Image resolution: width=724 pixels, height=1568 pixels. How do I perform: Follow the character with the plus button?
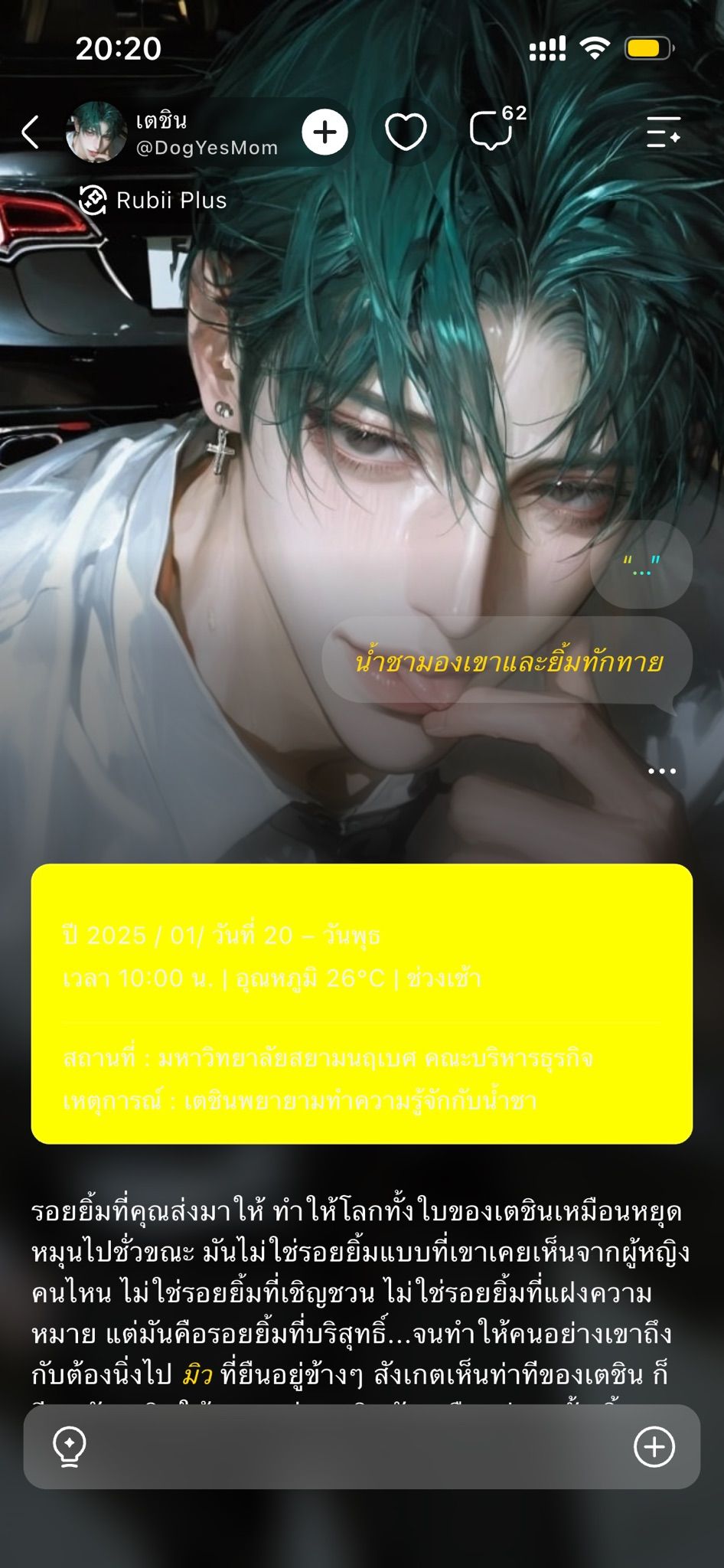click(x=324, y=132)
